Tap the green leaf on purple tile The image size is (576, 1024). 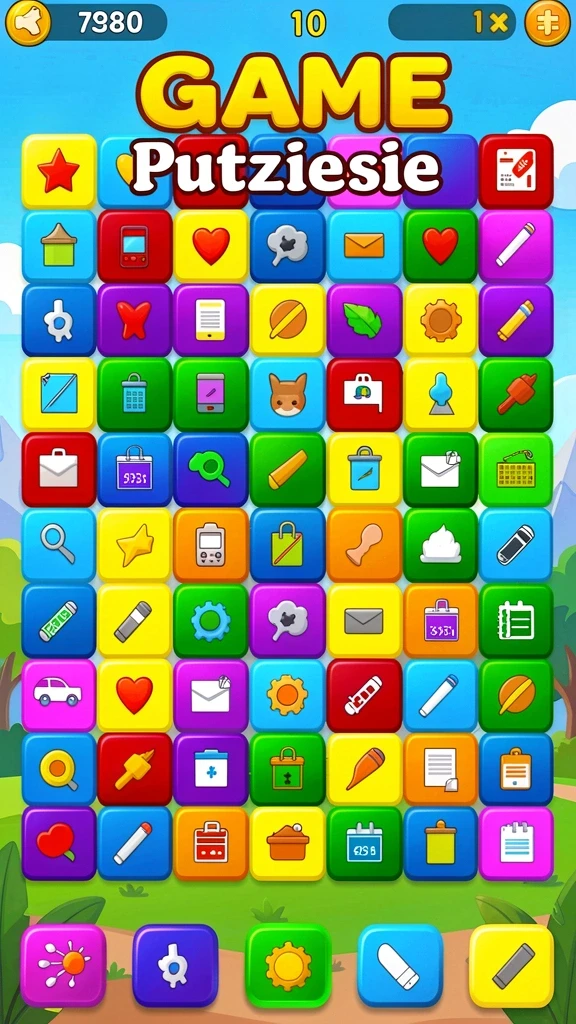pyautogui.click(x=364, y=320)
